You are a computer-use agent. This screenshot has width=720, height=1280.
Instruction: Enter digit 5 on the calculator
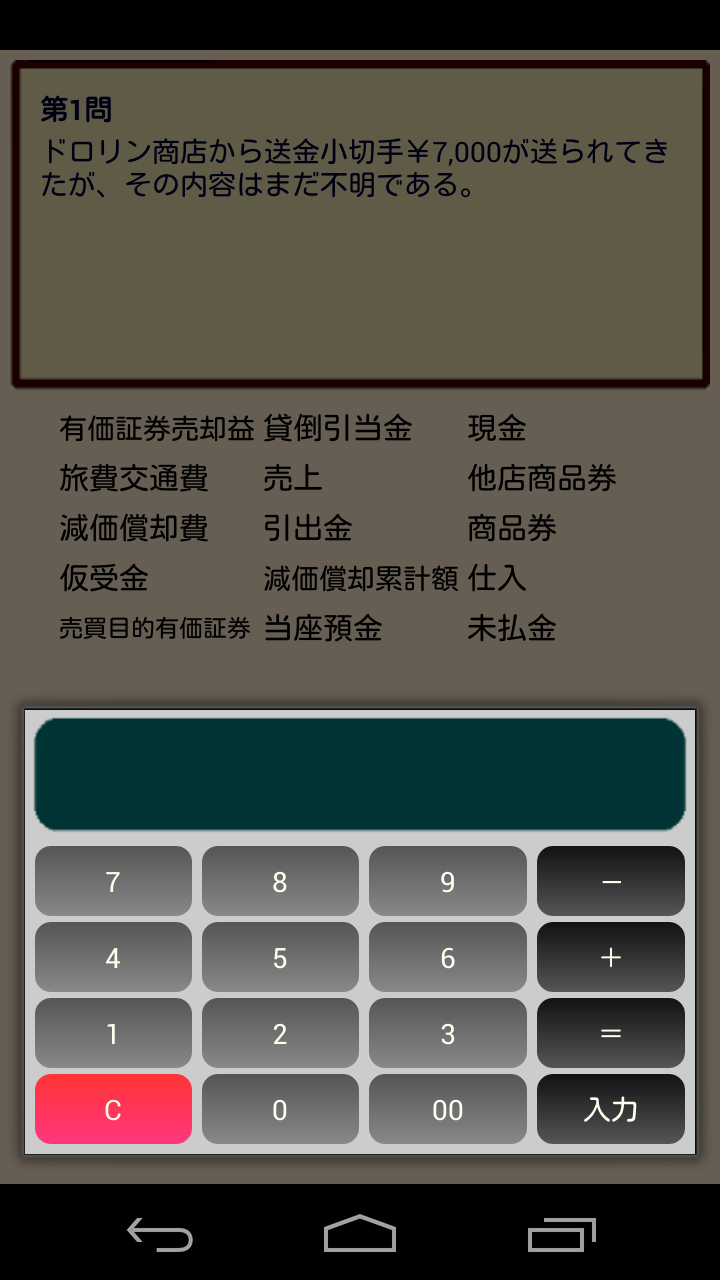tap(280, 957)
